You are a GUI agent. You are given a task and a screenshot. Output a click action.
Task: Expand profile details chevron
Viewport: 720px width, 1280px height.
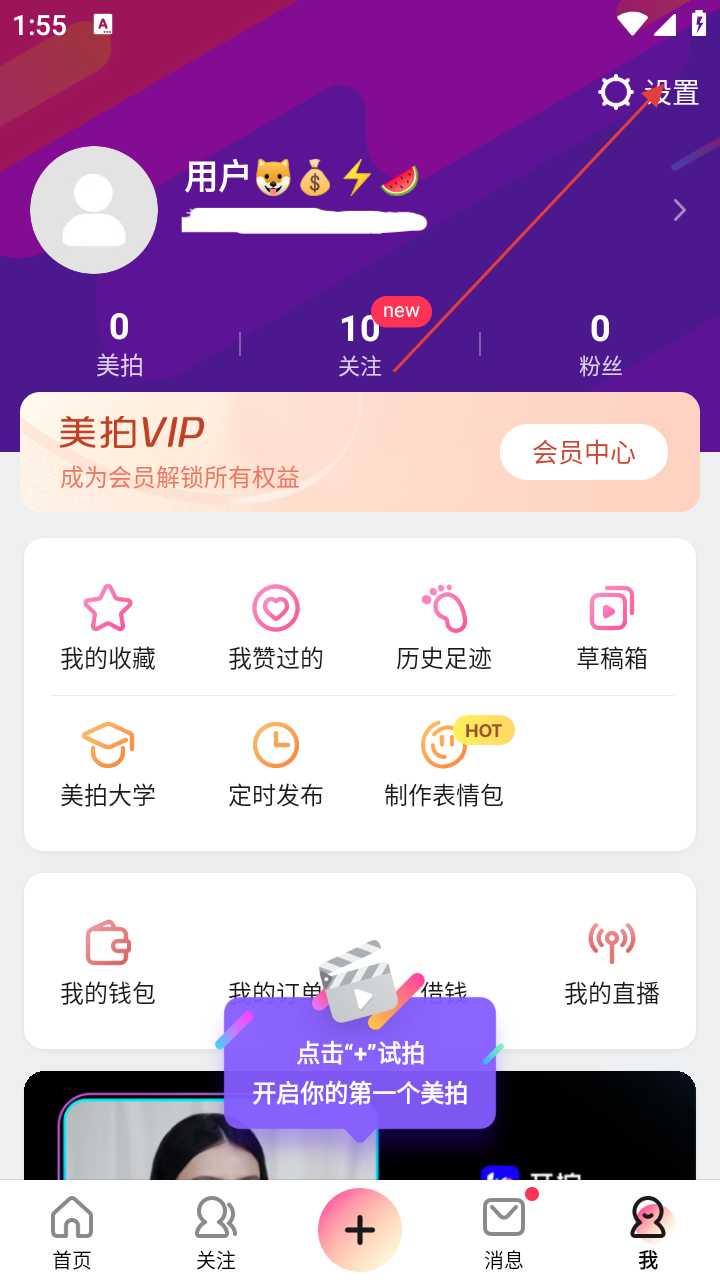(x=679, y=210)
